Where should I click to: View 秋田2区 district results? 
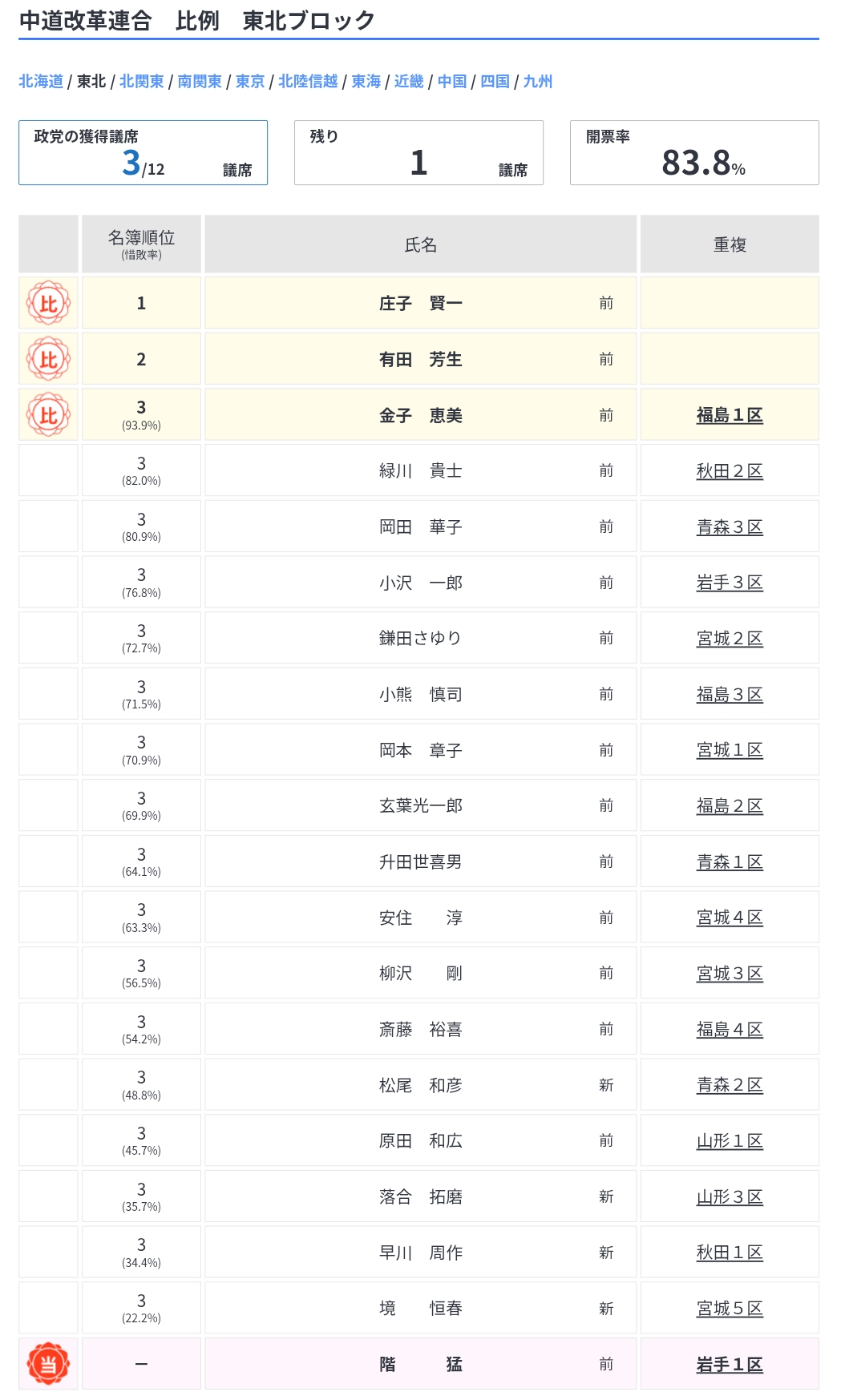point(730,471)
